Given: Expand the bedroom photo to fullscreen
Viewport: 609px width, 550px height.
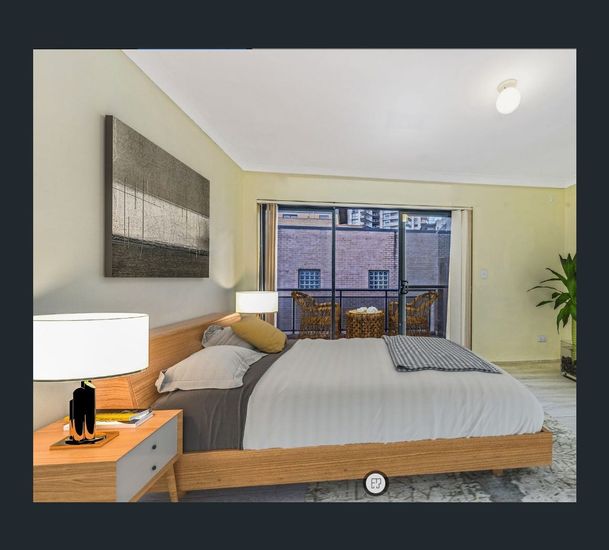Looking at the screenshot, I should [x=376, y=484].
